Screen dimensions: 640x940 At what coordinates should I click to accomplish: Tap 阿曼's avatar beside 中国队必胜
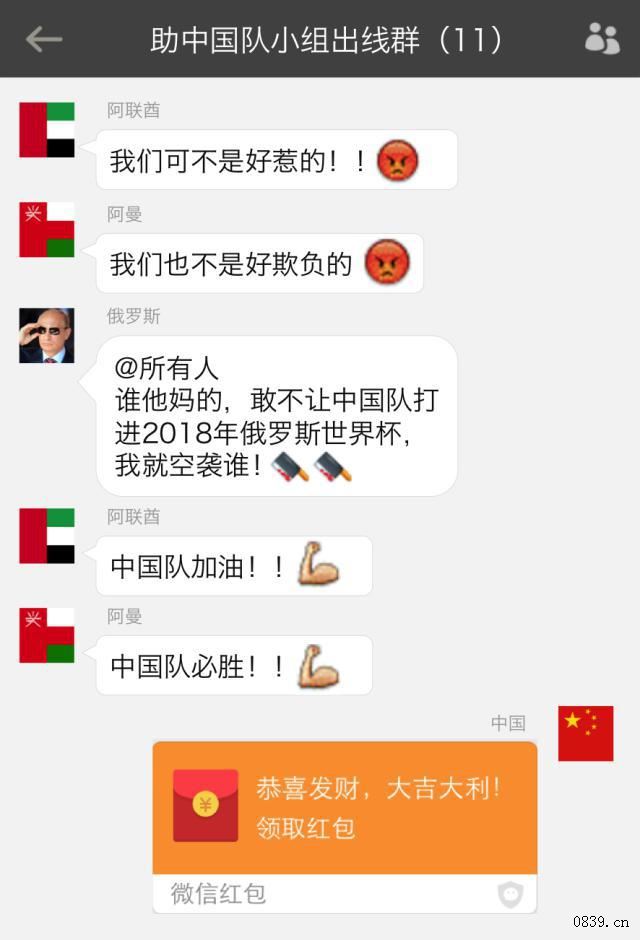47,636
